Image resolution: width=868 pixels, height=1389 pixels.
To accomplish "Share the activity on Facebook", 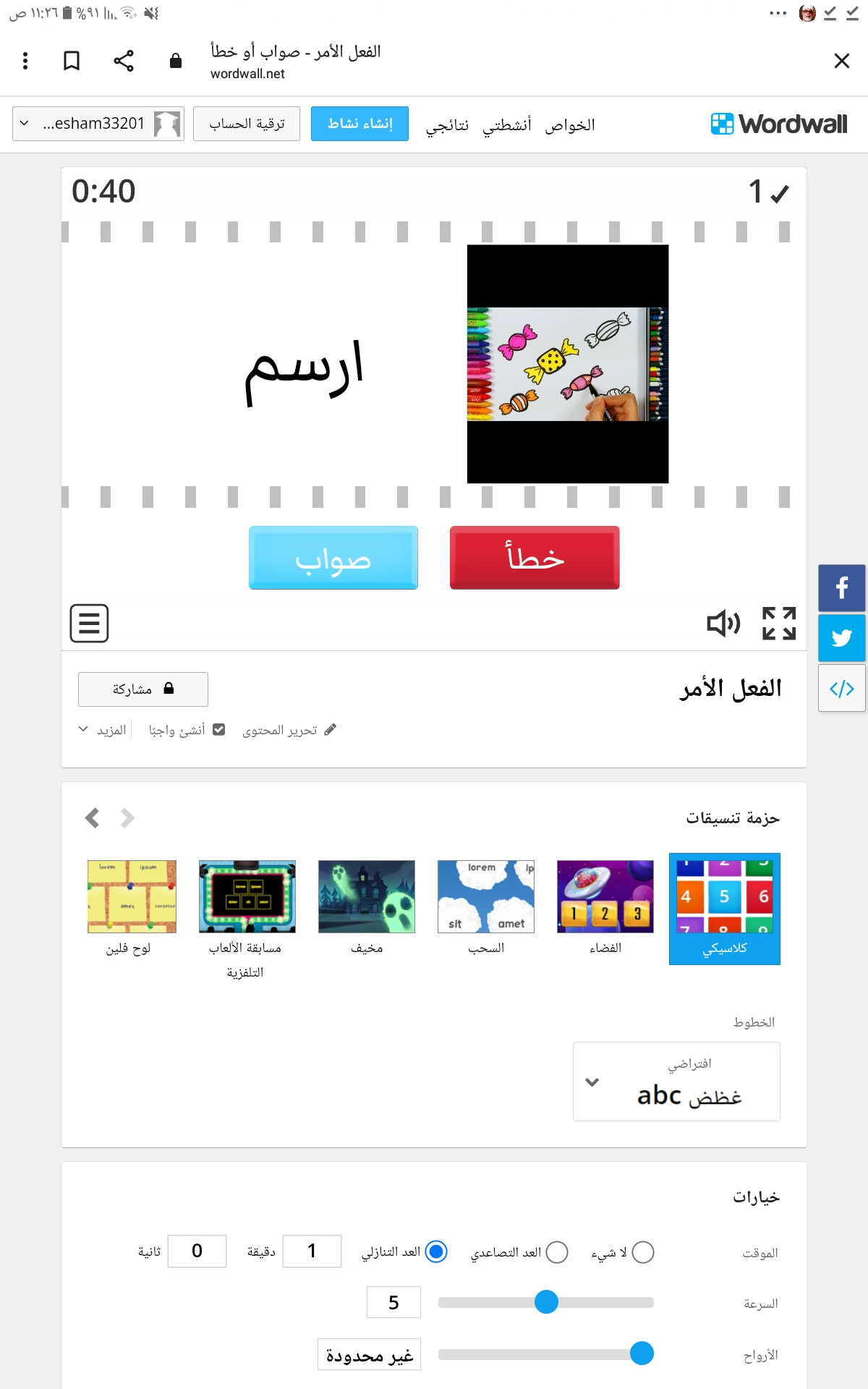I will tap(841, 588).
